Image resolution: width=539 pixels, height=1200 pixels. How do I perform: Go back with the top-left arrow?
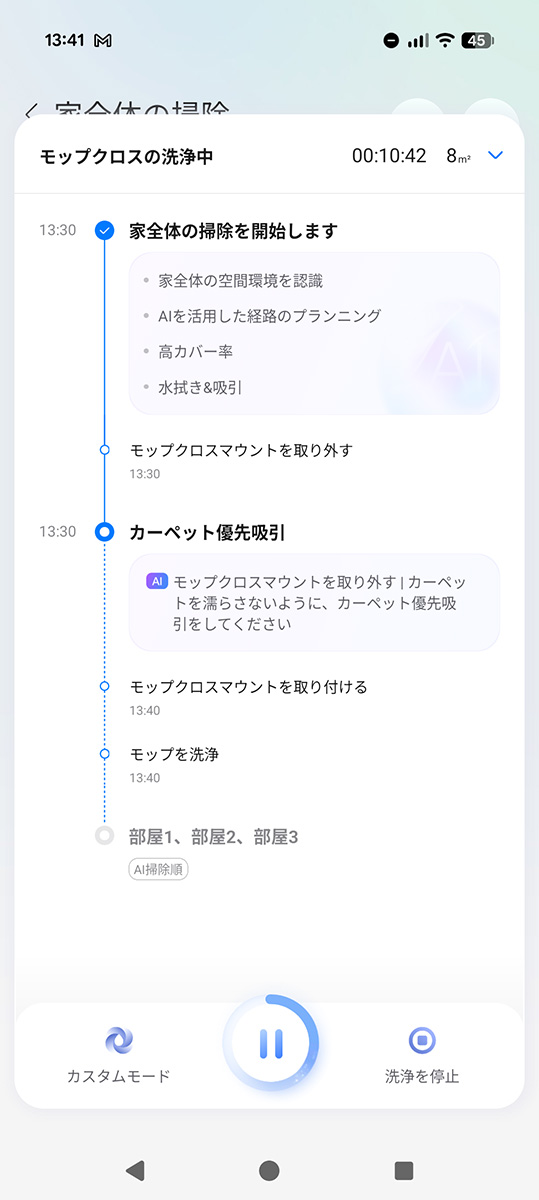pos(32,110)
